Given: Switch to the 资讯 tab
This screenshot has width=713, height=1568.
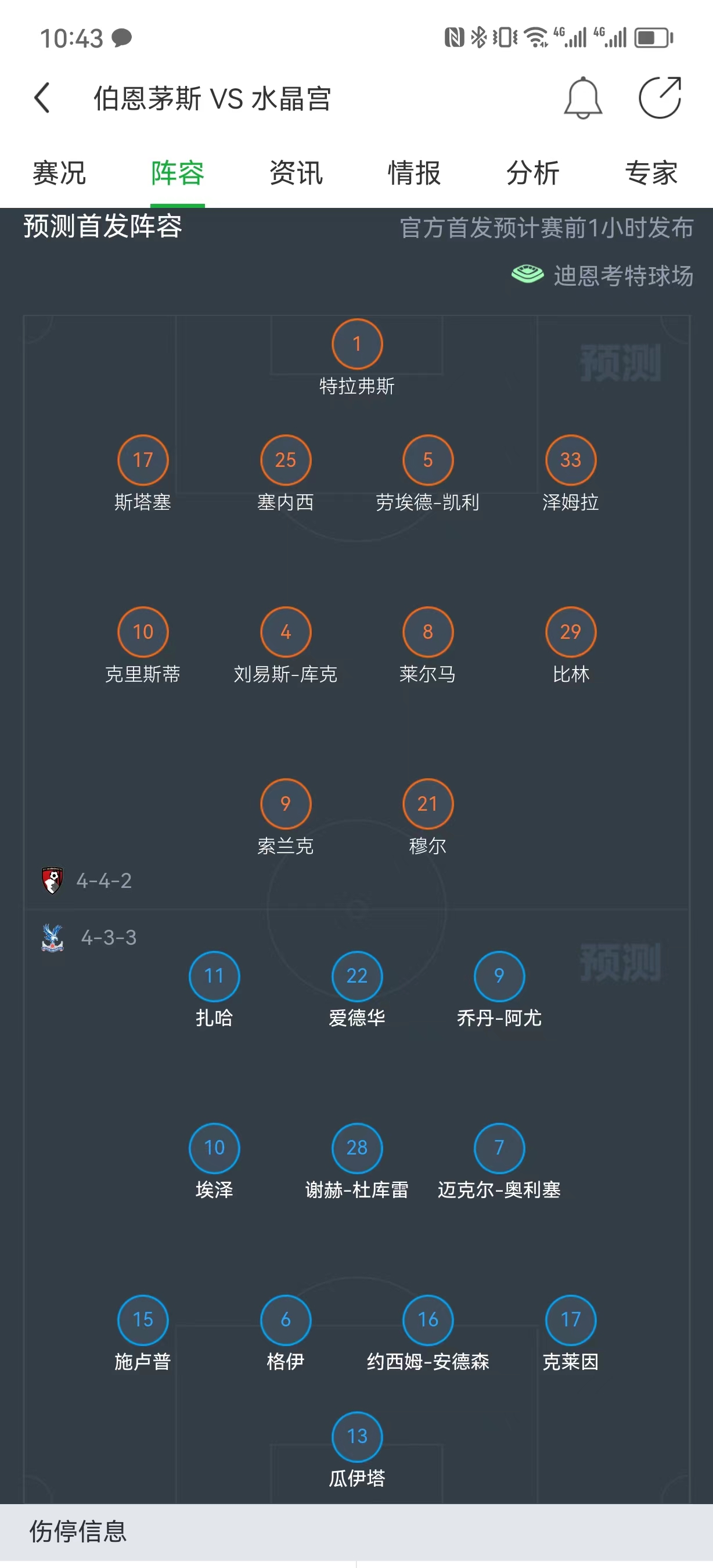Looking at the screenshot, I should coord(296,174).
